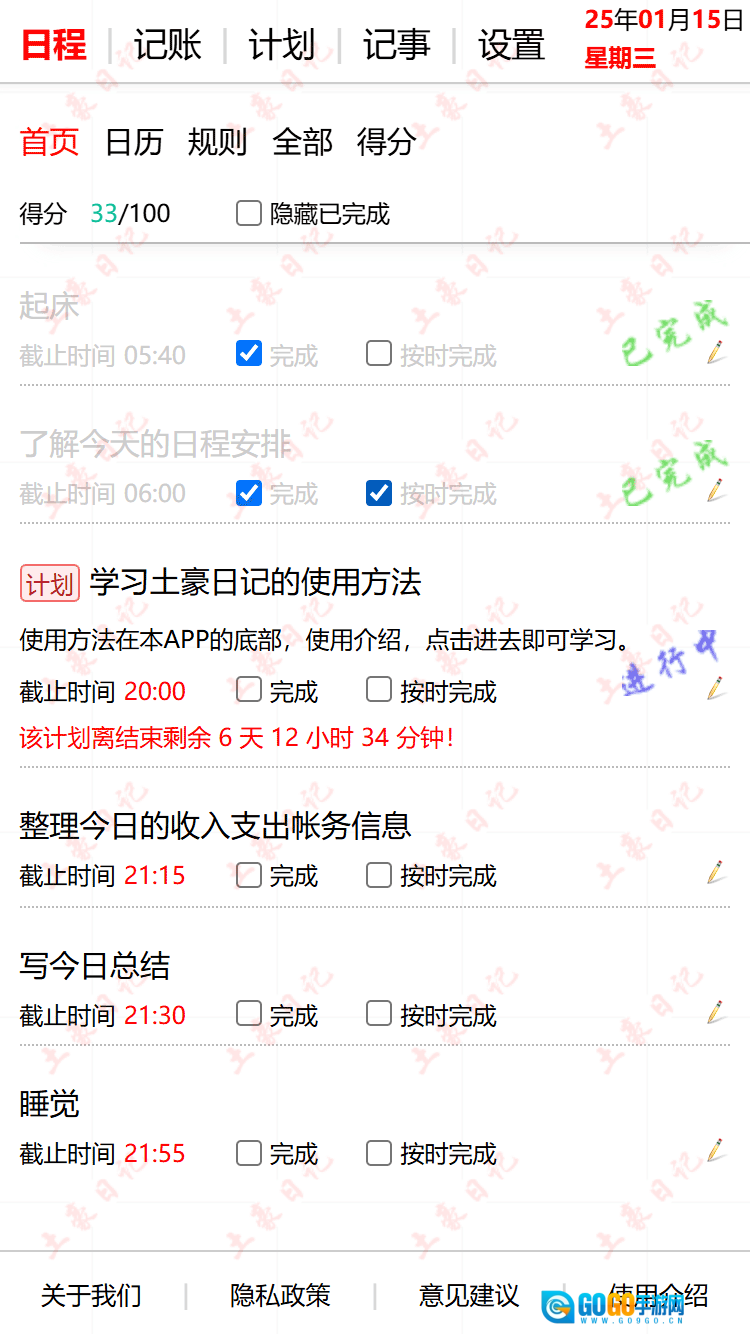Enable the 隐藏已完成 checkbox
Viewport: 750px width, 1334px height.
pos(249,213)
